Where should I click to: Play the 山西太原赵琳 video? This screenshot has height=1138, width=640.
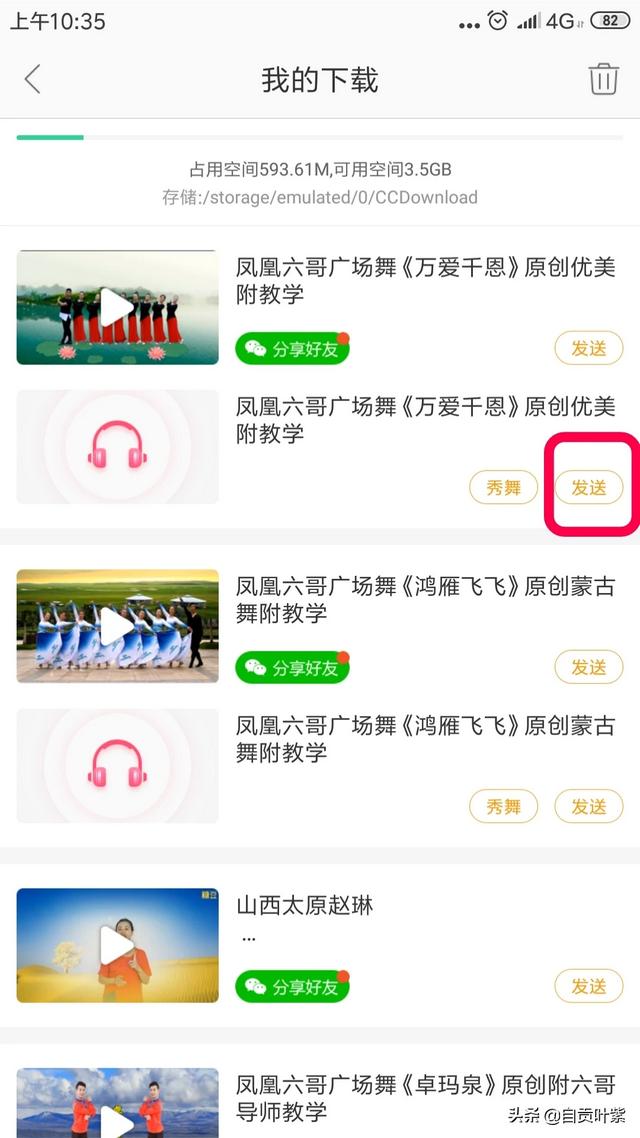click(x=117, y=945)
